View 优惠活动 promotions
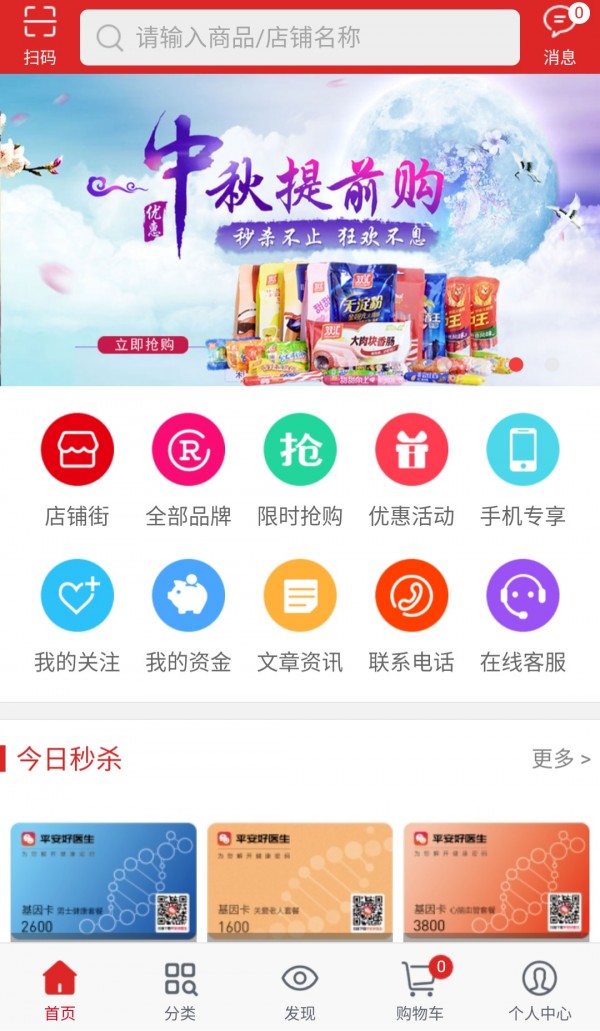The width and height of the screenshot is (600, 1031). pos(411,470)
